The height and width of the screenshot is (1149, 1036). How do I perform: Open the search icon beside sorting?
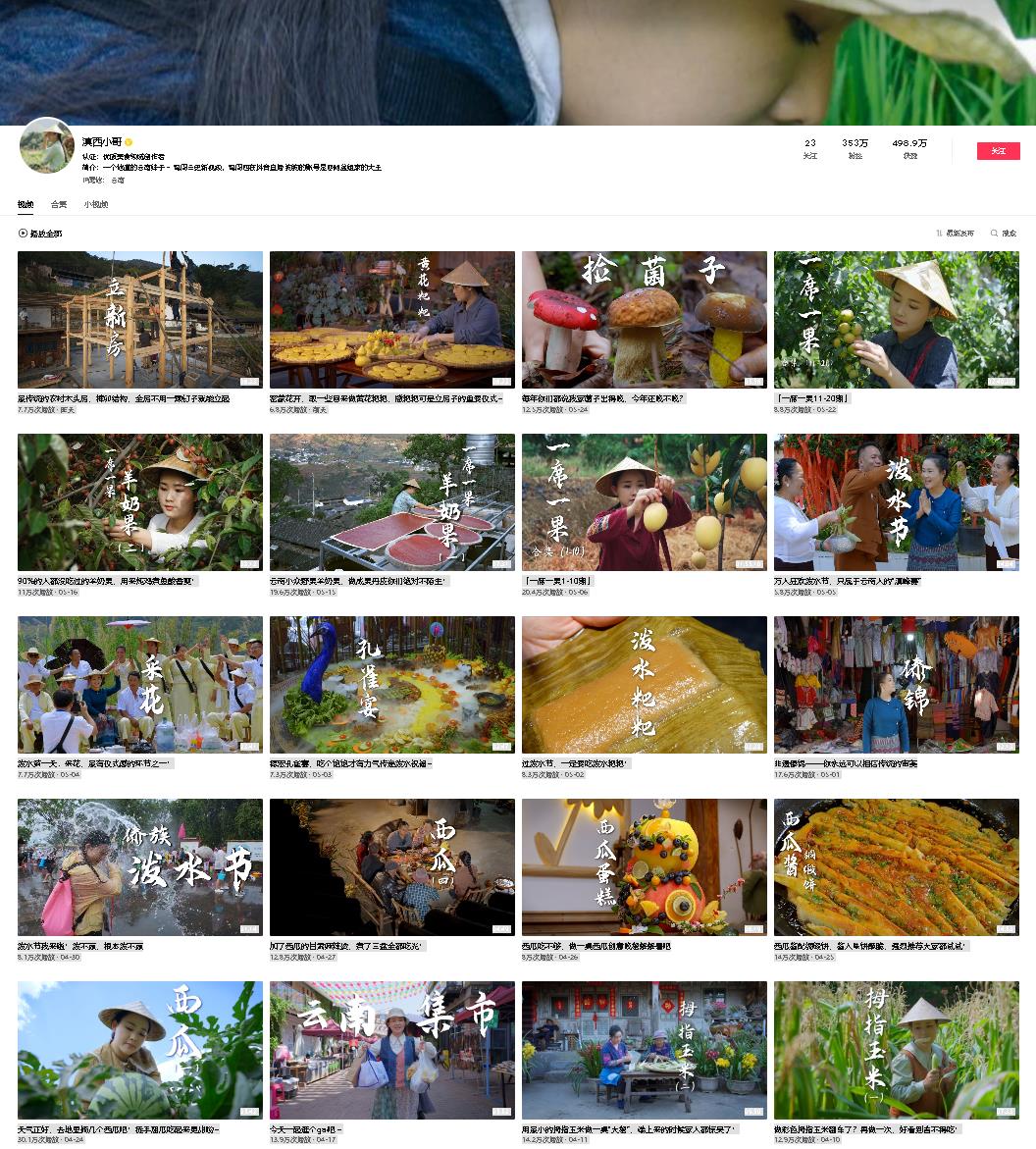point(1004,234)
